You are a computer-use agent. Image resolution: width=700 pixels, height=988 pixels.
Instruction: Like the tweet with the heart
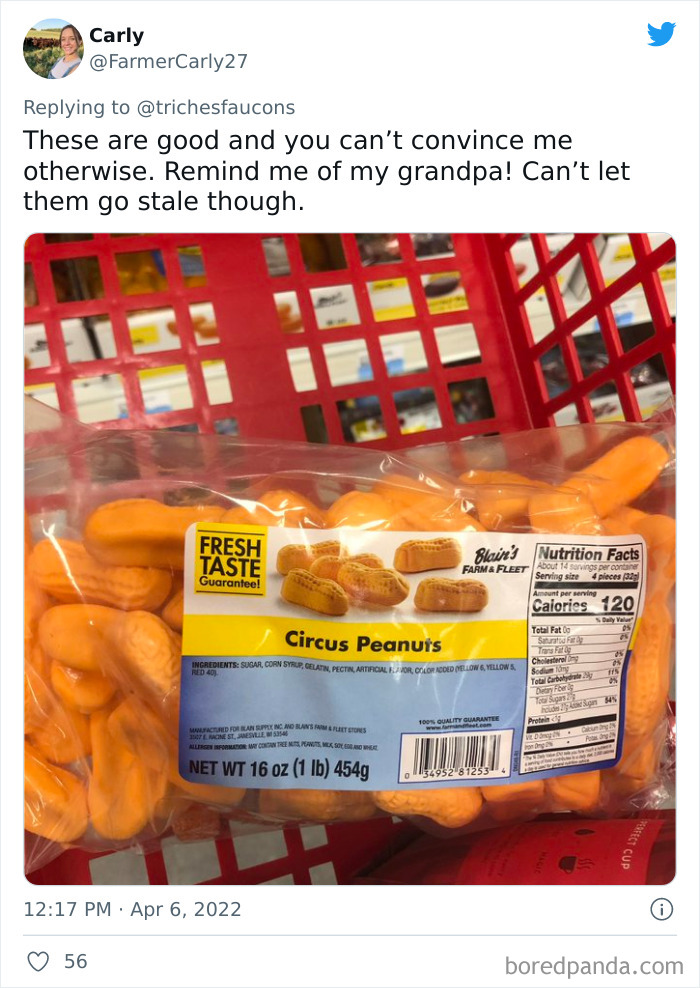click(x=39, y=962)
